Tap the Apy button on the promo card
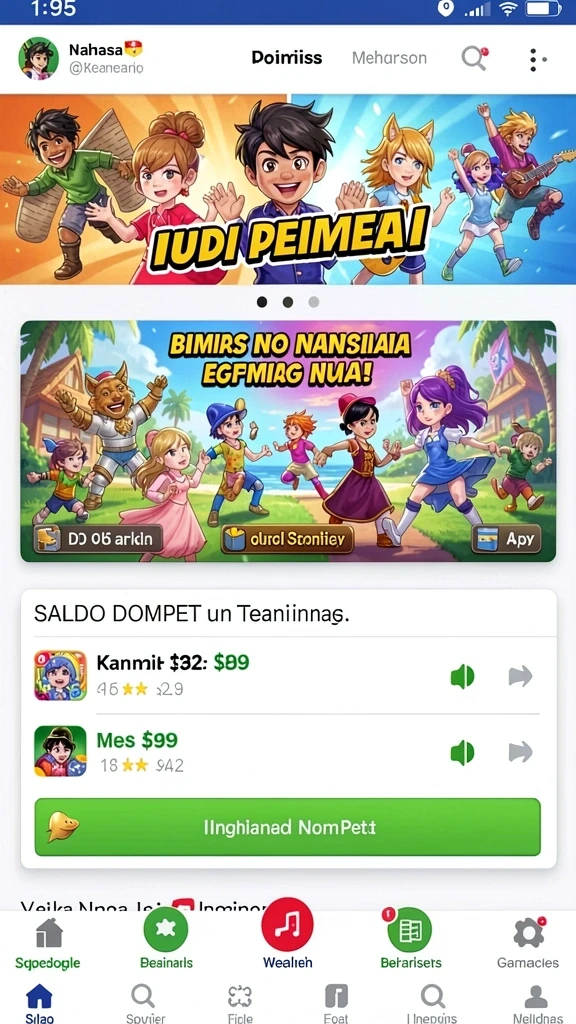 pos(506,539)
